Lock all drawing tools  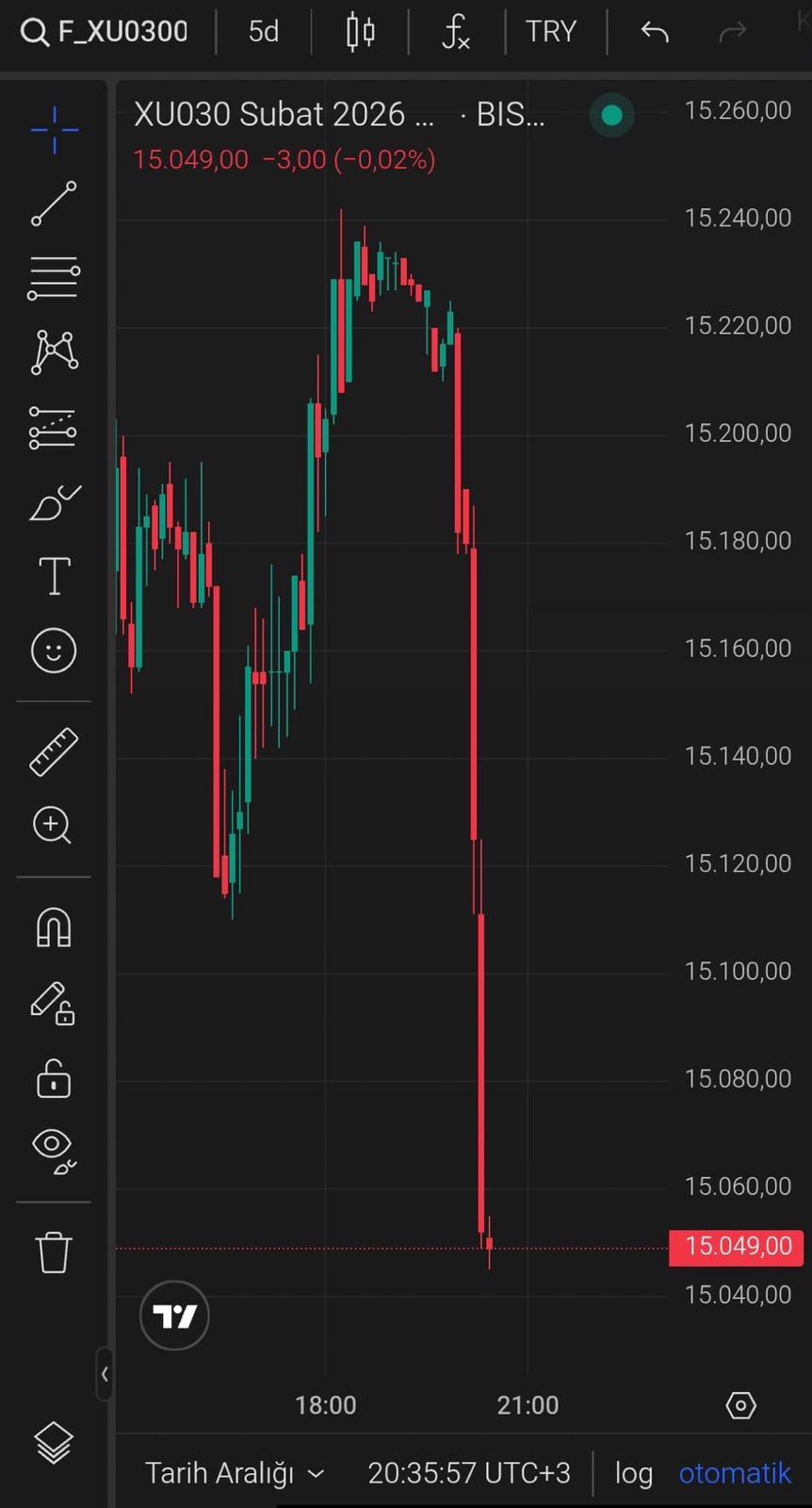coord(54,1079)
